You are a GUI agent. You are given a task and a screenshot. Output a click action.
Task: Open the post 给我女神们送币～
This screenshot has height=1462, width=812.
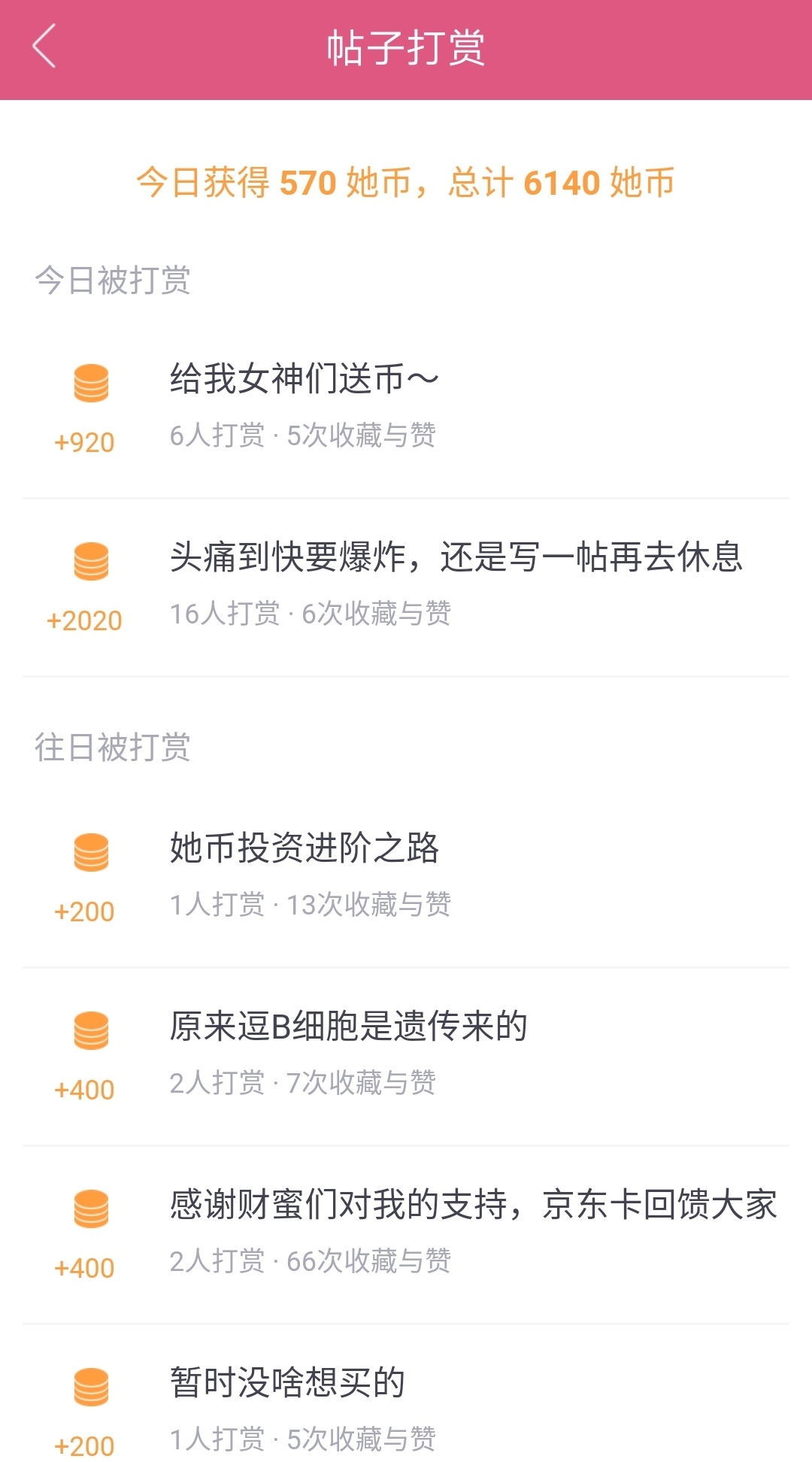click(x=406, y=408)
